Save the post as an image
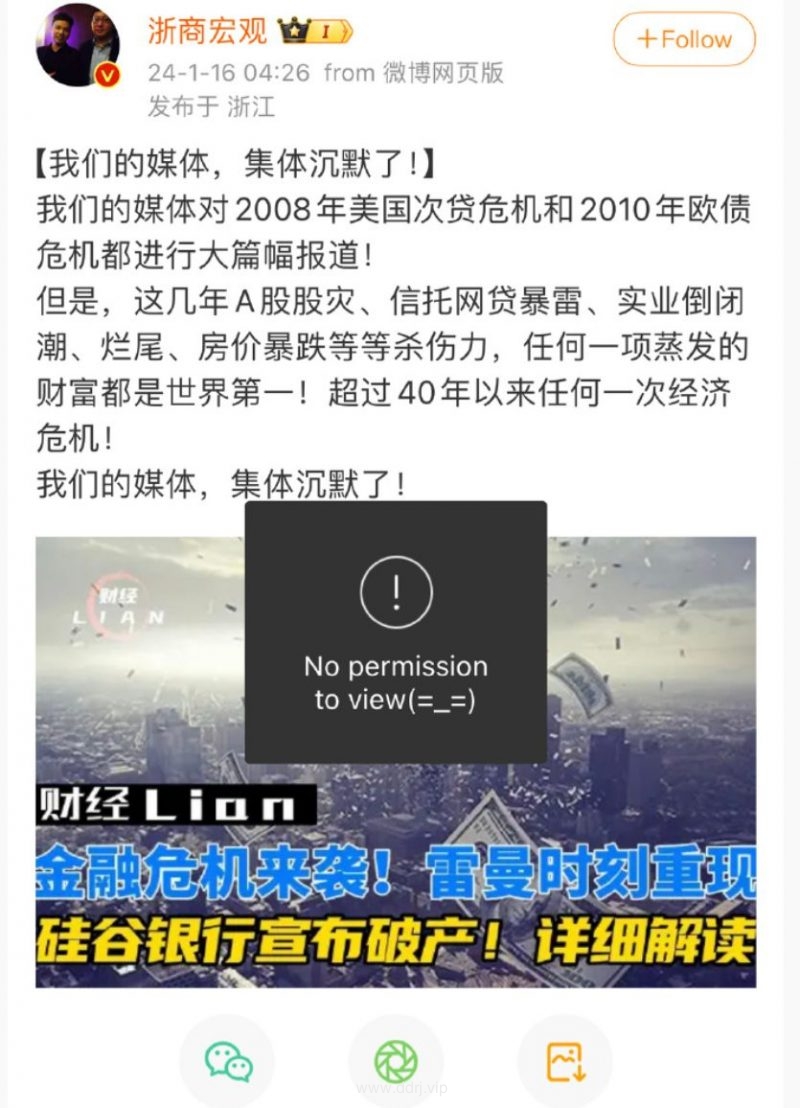The height and width of the screenshot is (1108, 800). click(565, 1062)
